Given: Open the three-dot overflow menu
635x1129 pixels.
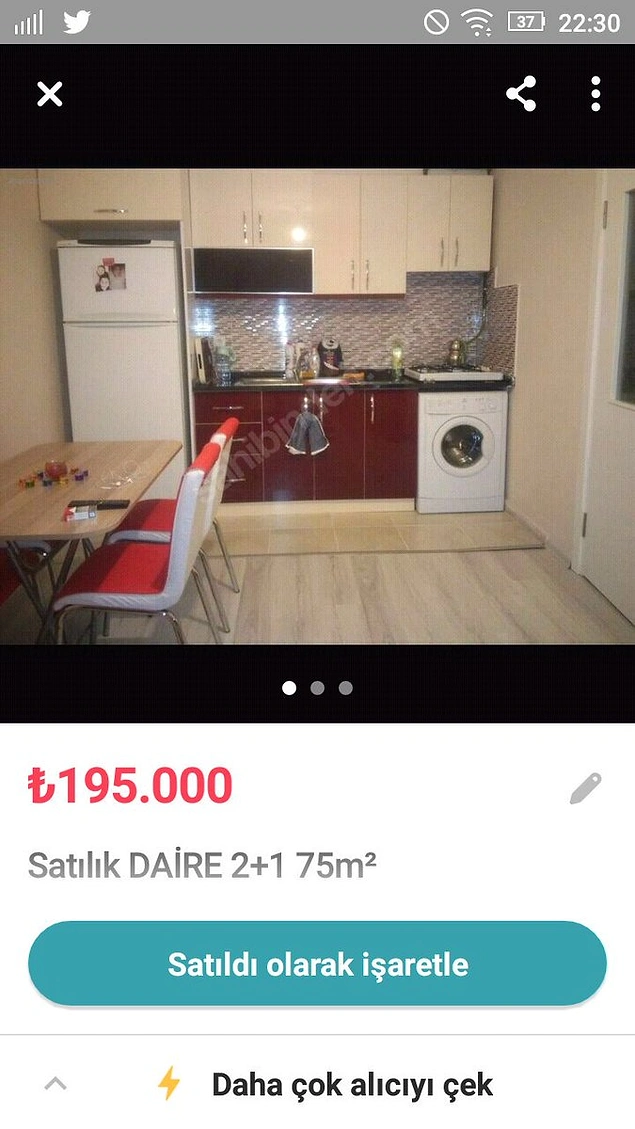Looking at the screenshot, I should [x=595, y=94].
